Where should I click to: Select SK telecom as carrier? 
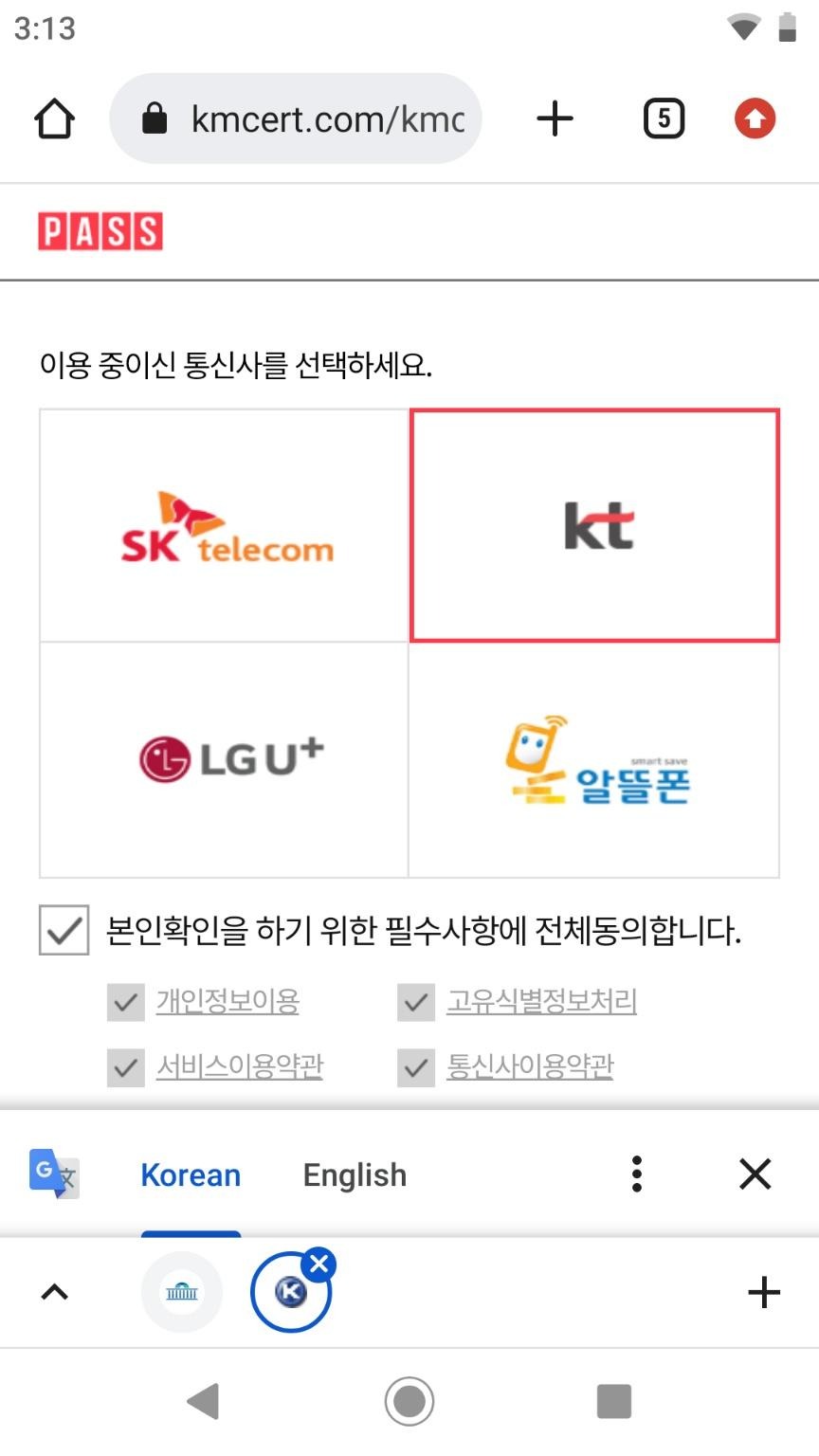tap(225, 526)
